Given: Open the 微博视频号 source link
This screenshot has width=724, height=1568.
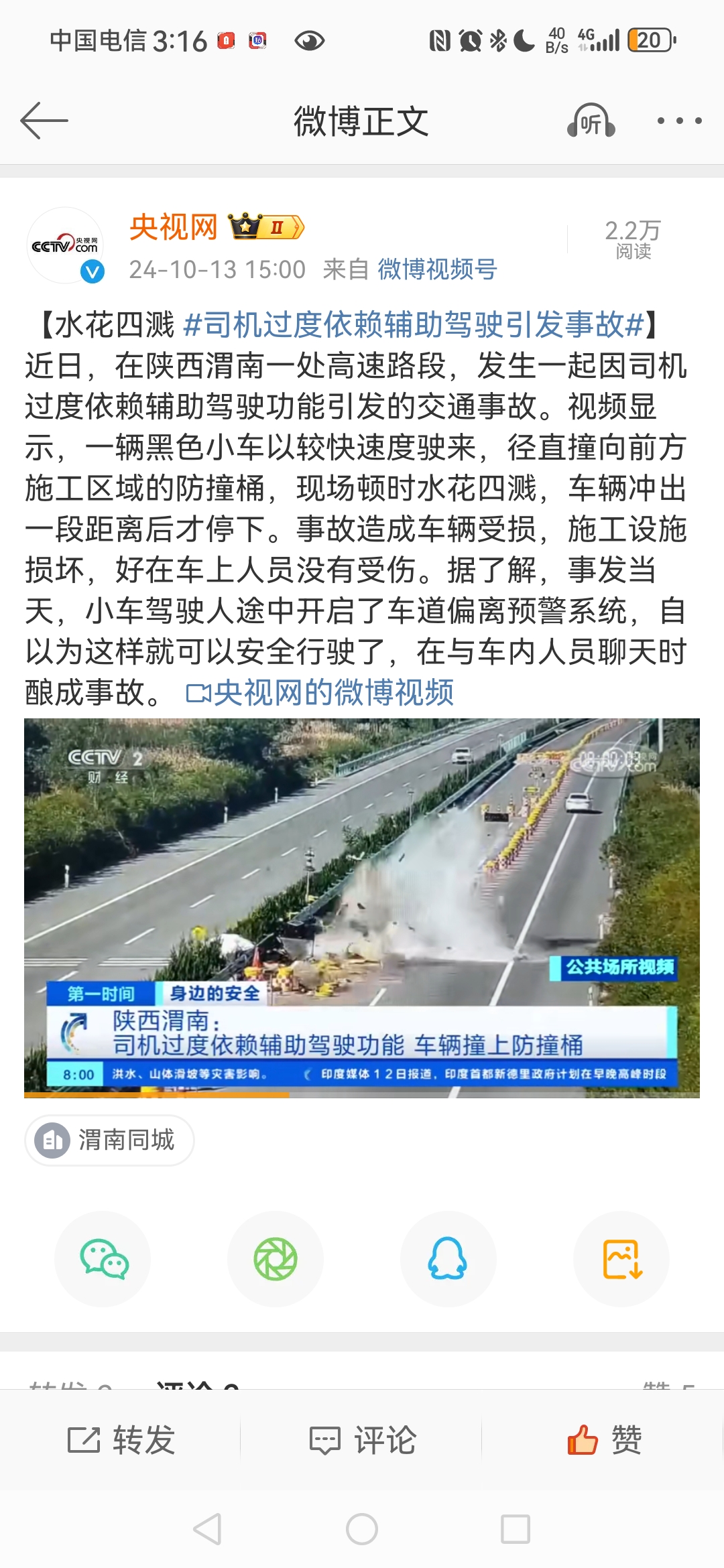Looking at the screenshot, I should (437, 269).
